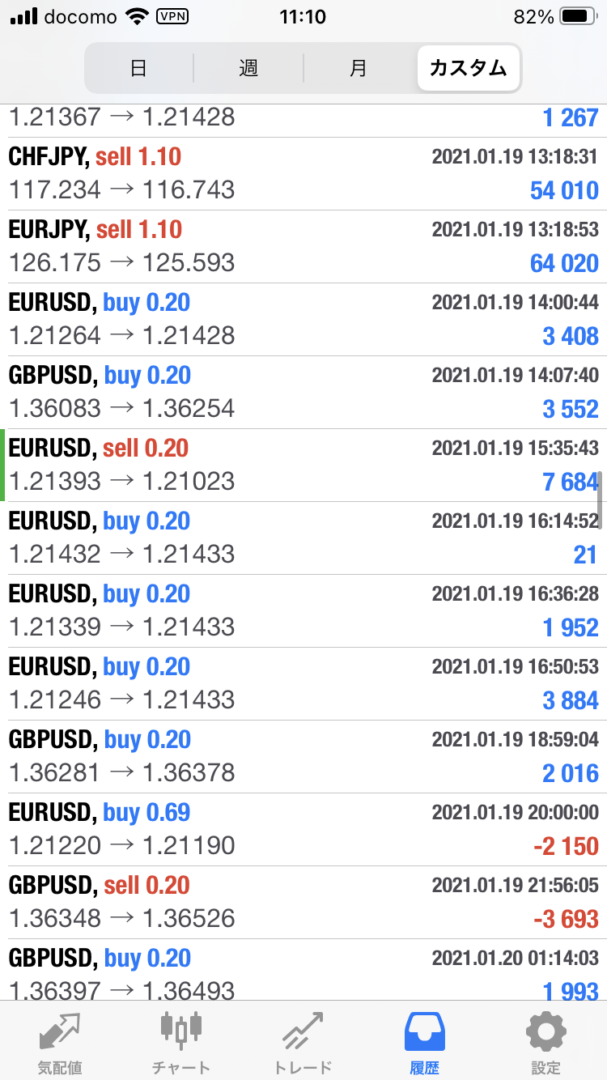Expand the GBPUSD sell 0.20 trade at 21:56:05
607x1080 pixels.
(303, 904)
